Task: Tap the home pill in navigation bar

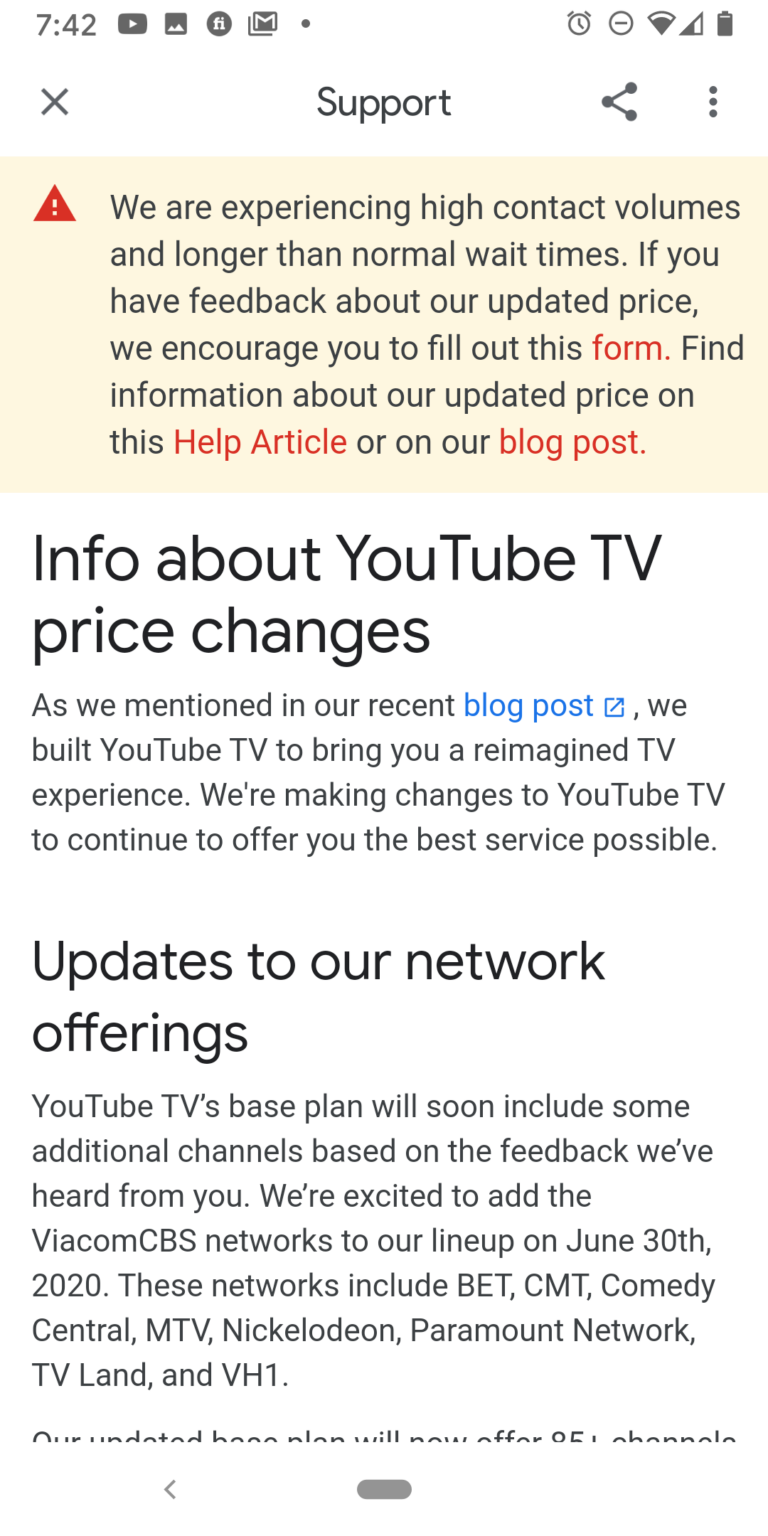Action: click(x=384, y=1490)
